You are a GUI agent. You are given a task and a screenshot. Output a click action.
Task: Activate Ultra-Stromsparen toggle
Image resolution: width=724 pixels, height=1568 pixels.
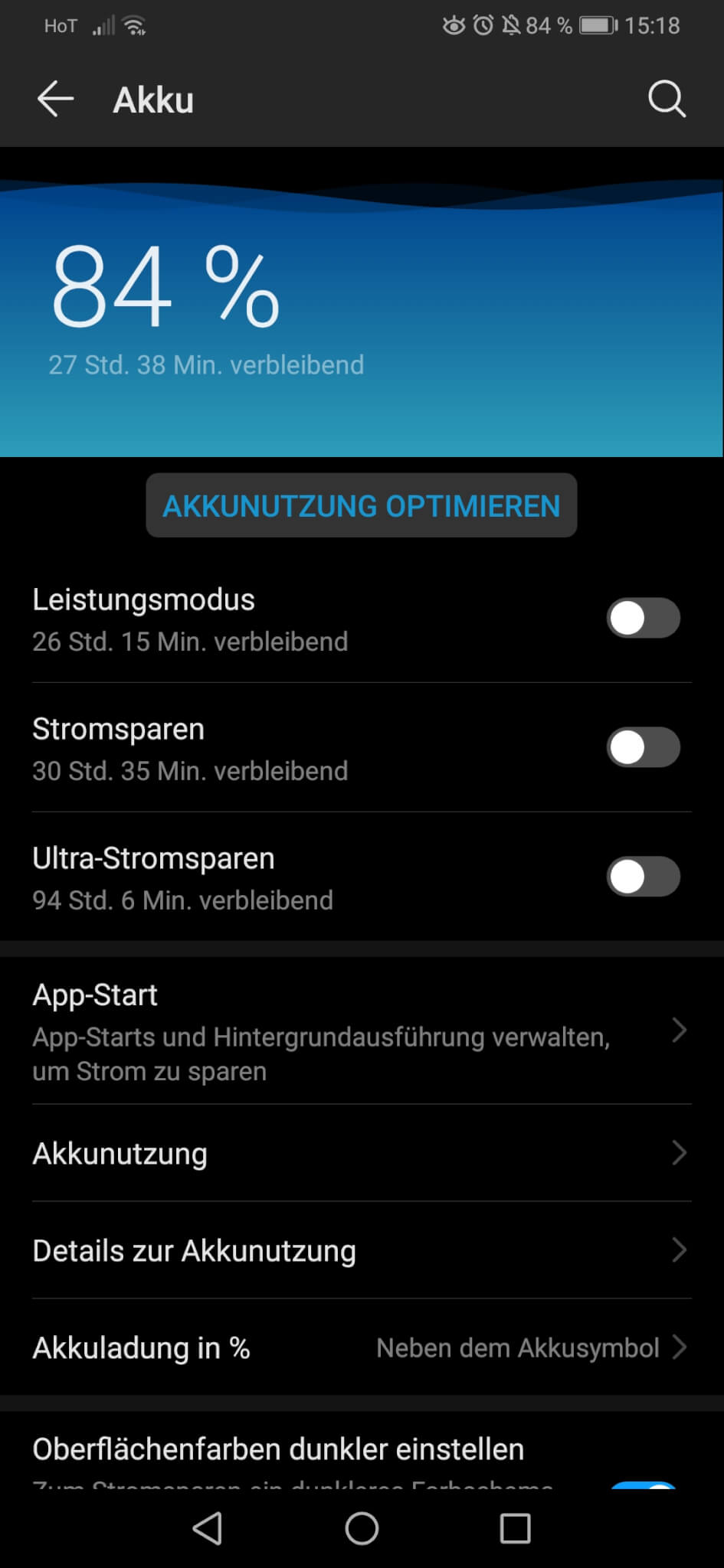(x=643, y=877)
